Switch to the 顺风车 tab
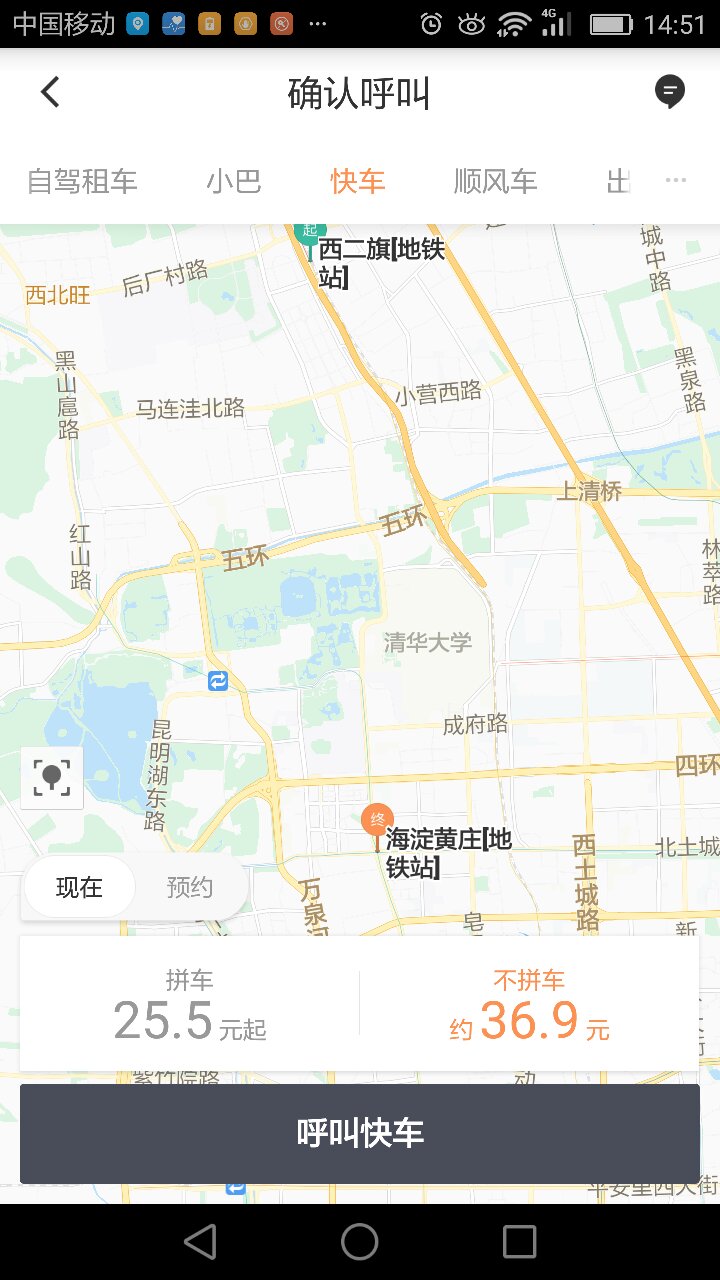The image size is (720, 1280). tap(494, 181)
